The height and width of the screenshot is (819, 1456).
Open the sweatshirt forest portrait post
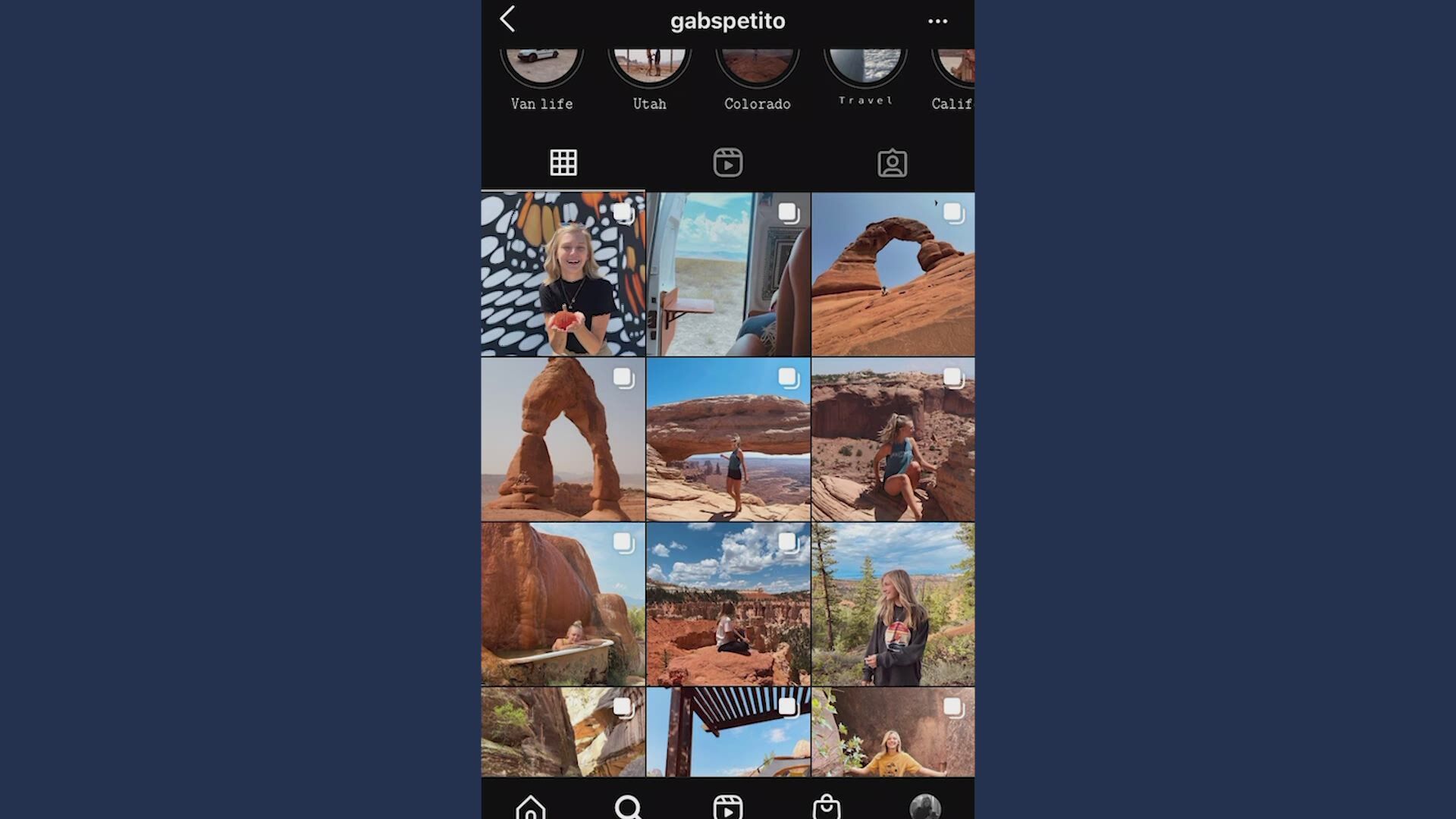click(x=893, y=604)
